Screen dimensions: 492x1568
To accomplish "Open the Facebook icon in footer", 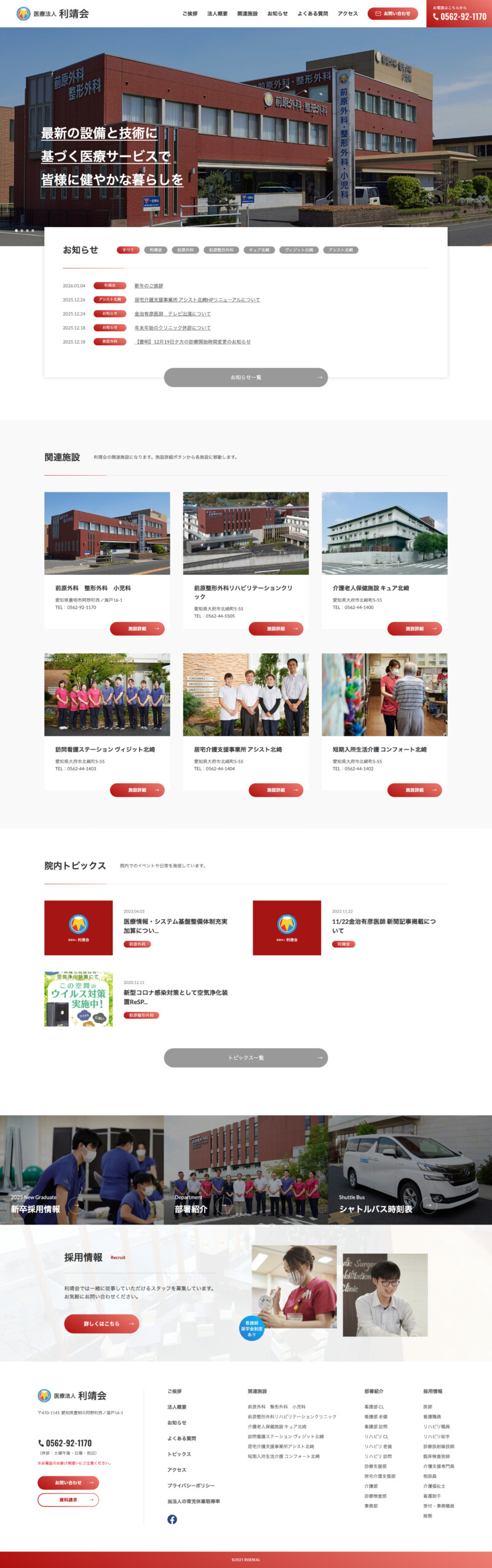I will click(x=172, y=1519).
